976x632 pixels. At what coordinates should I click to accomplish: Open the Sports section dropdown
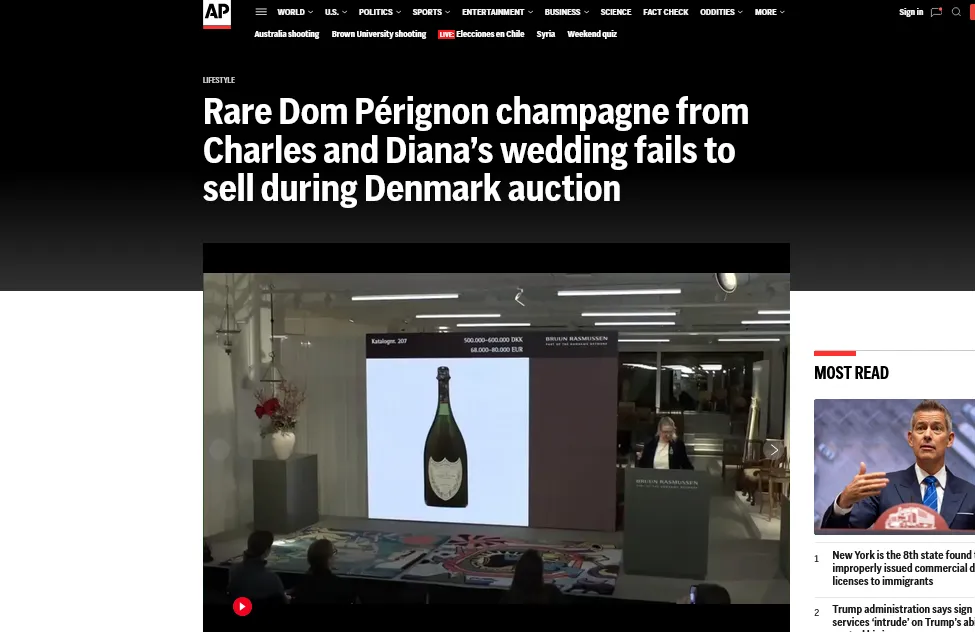431,12
